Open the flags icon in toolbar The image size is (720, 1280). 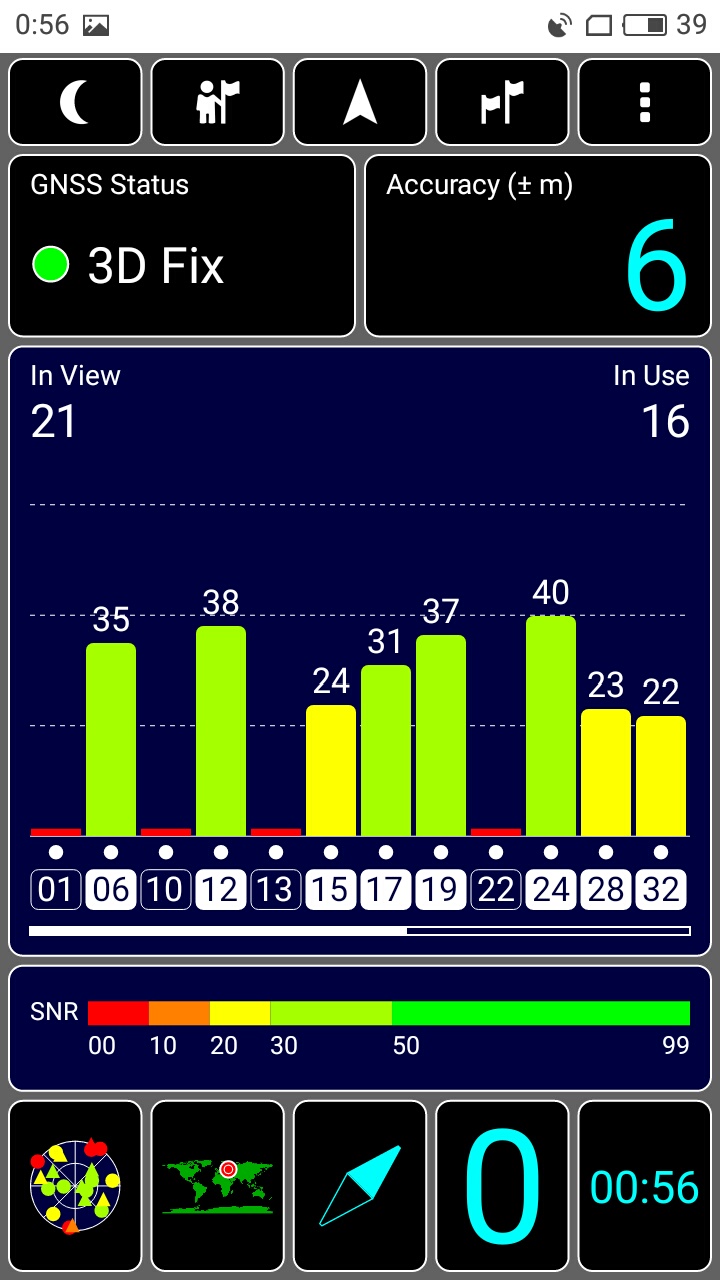[502, 102]
